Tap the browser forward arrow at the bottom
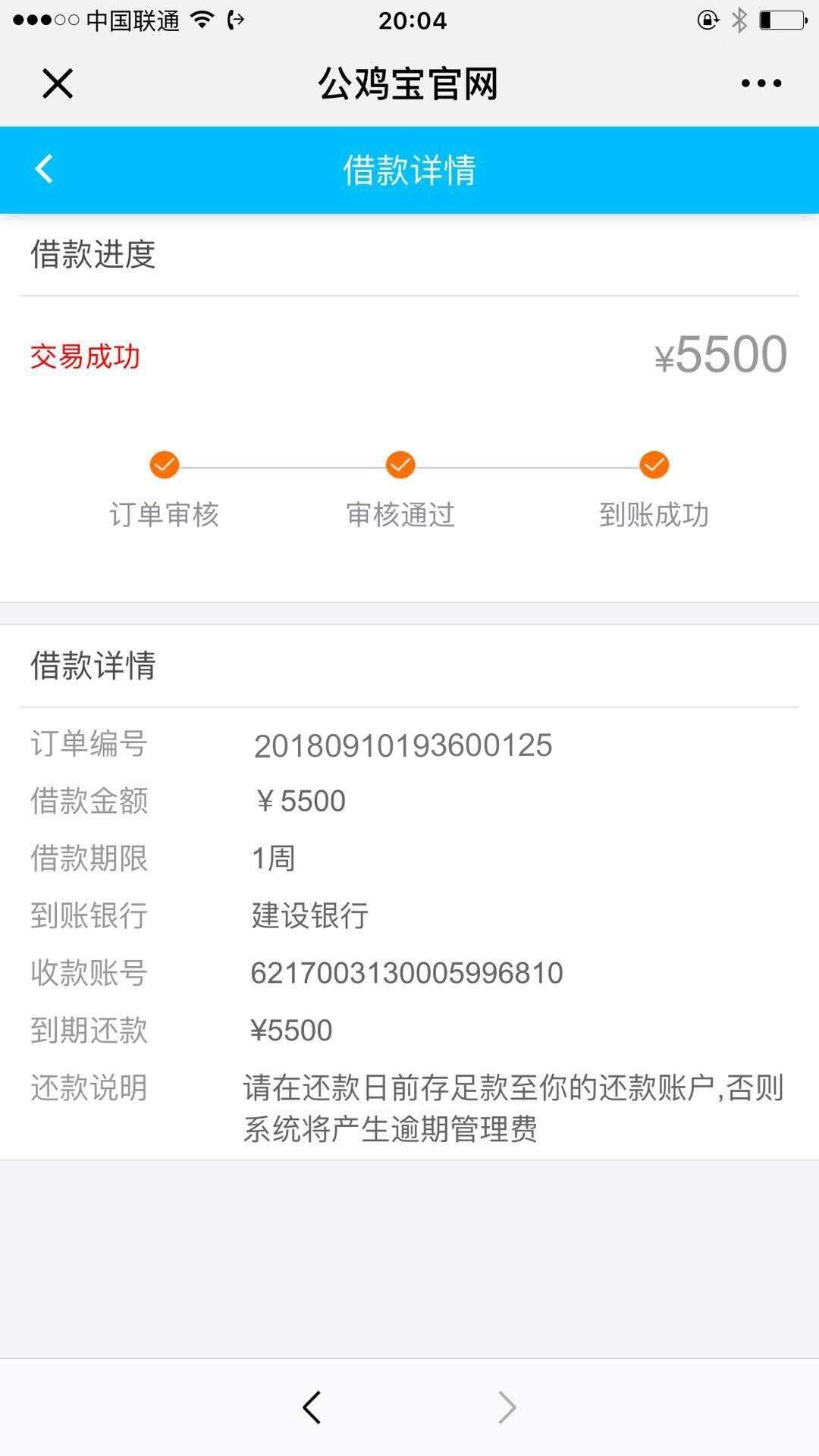819x1456 pixels. (507, 1407)
